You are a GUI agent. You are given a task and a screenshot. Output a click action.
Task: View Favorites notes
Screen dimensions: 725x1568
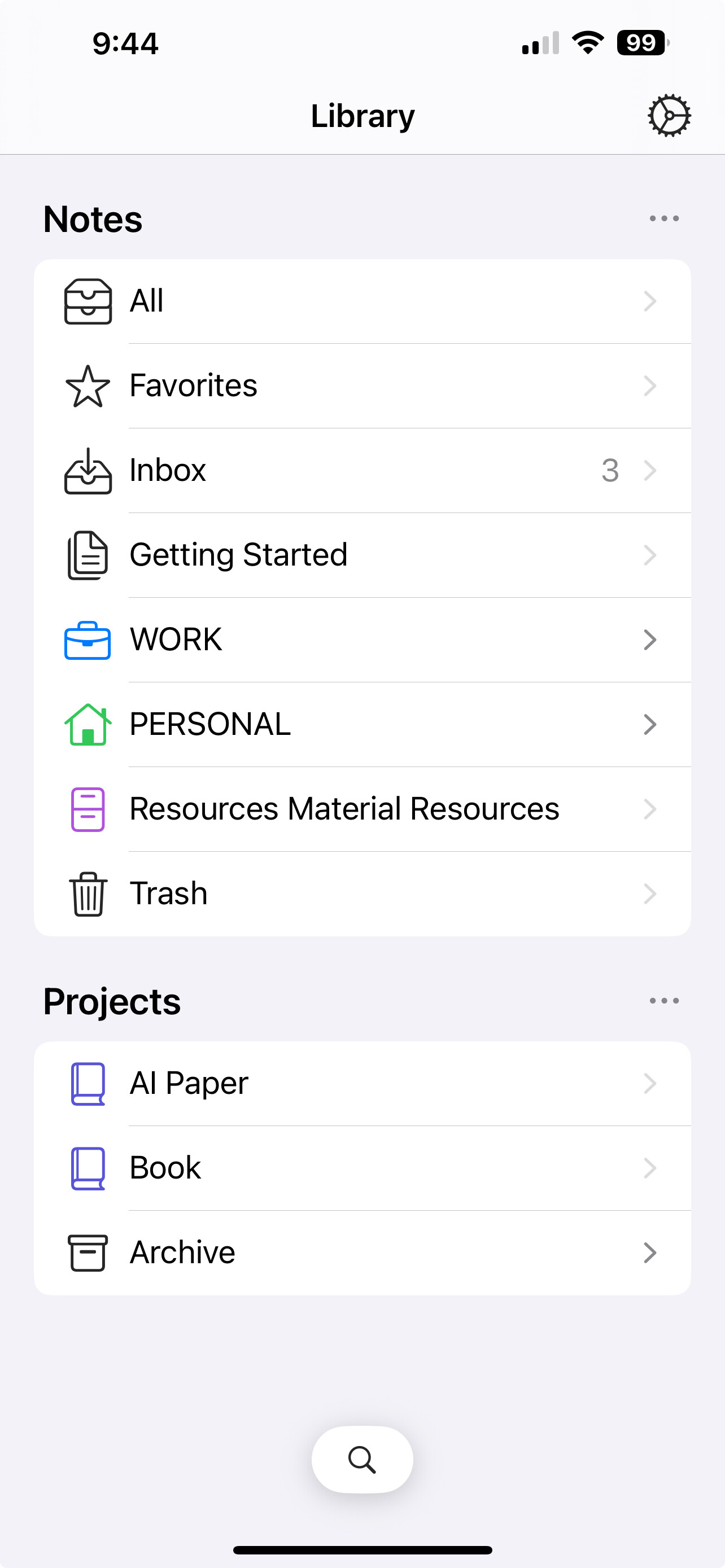coord(361,386)
